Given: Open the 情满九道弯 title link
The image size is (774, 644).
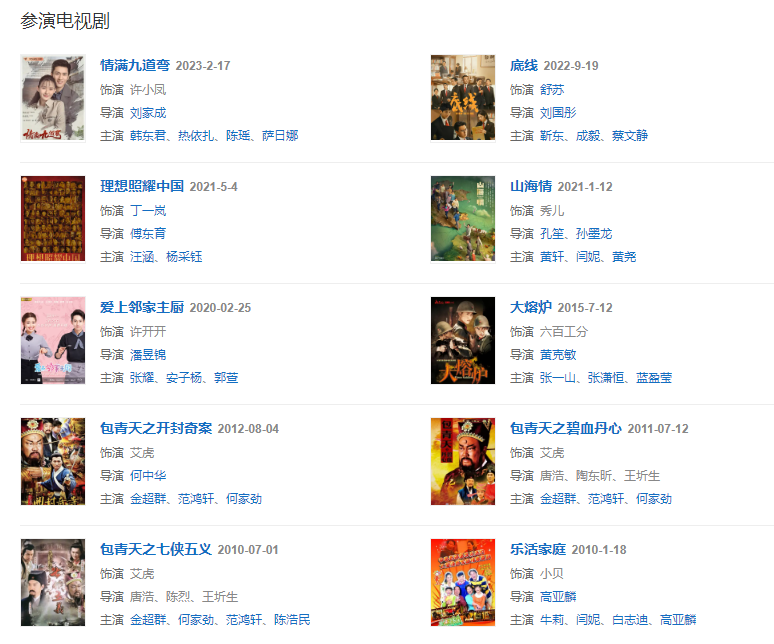Looking at the screenshot, I should pyautogui.click(x=135, y=66).
